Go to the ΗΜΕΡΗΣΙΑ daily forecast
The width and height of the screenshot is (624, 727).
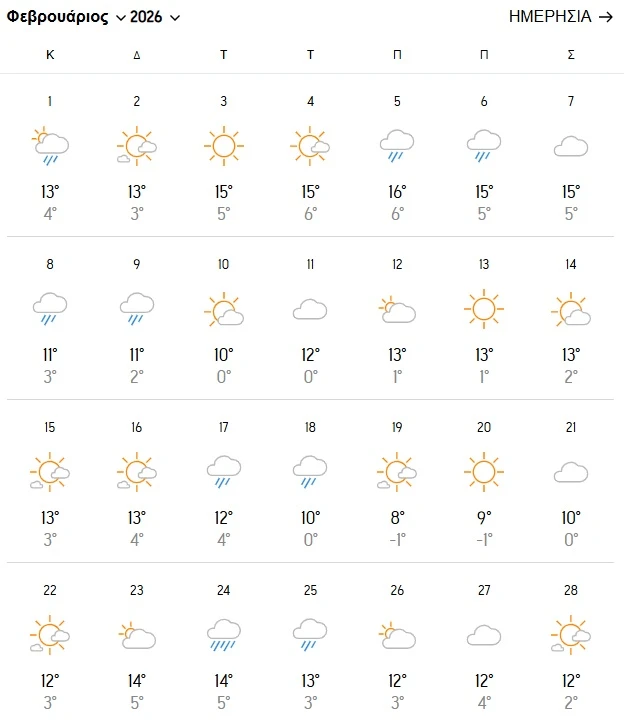tap(560, 17)
